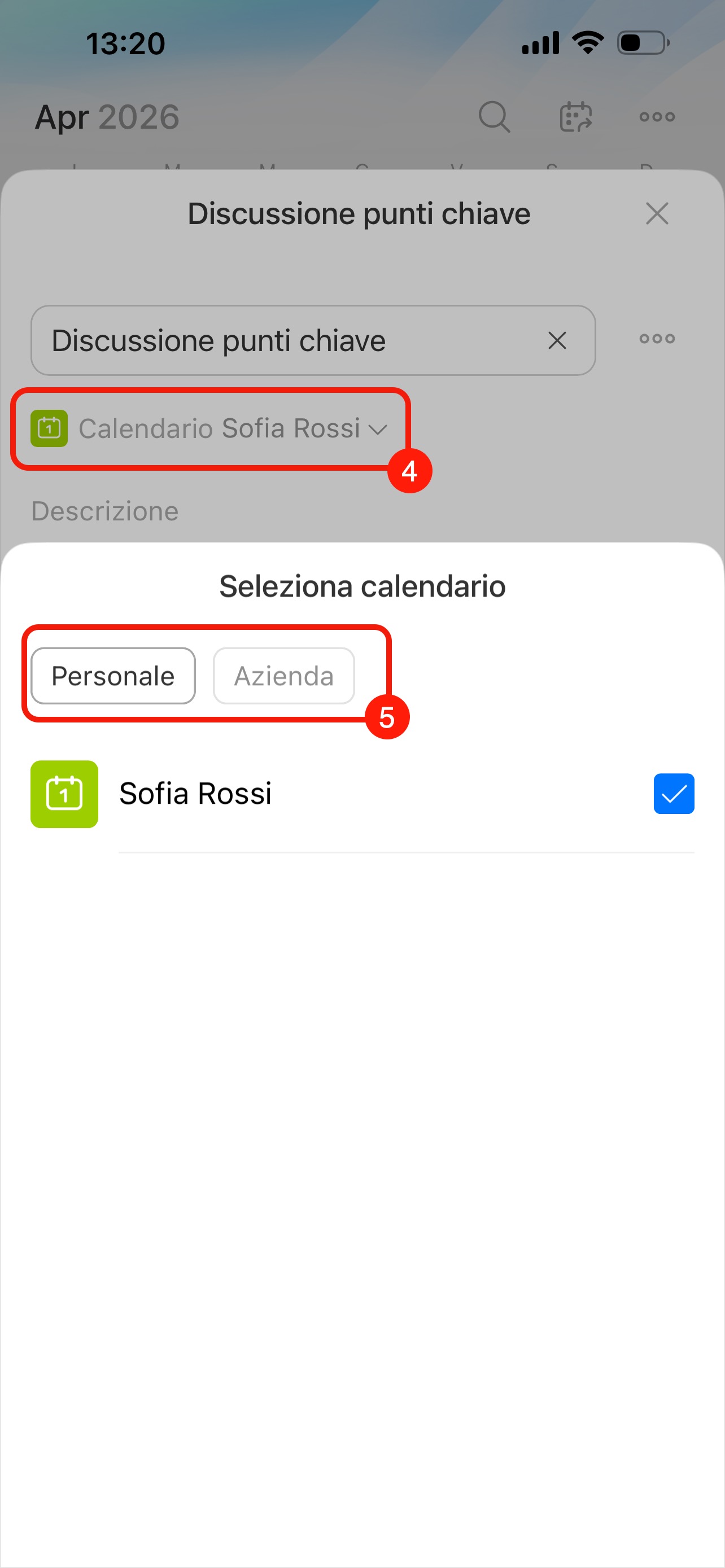Switch to the Personale tab

(113, 676)
